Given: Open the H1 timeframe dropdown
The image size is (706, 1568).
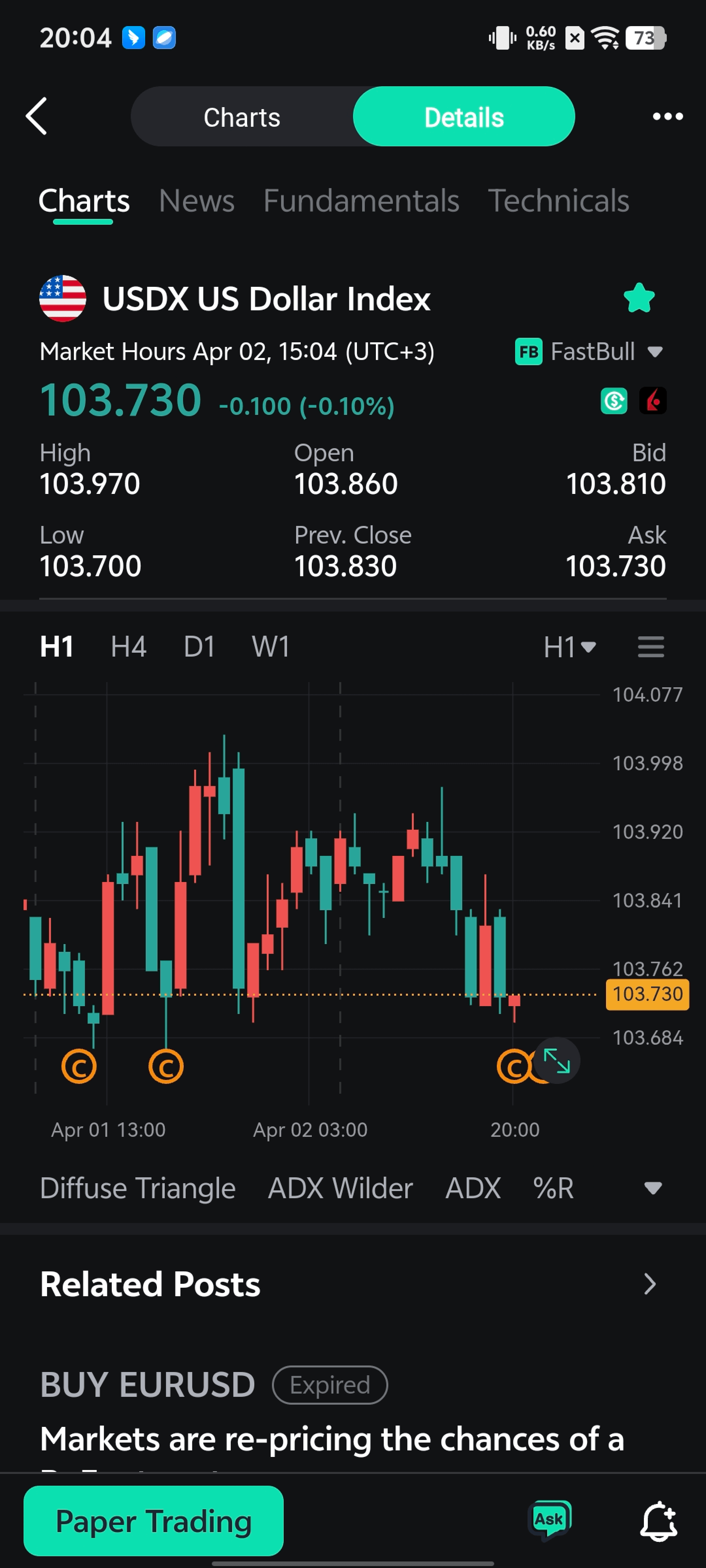Looking at the screenshot, I should [569, 647].
